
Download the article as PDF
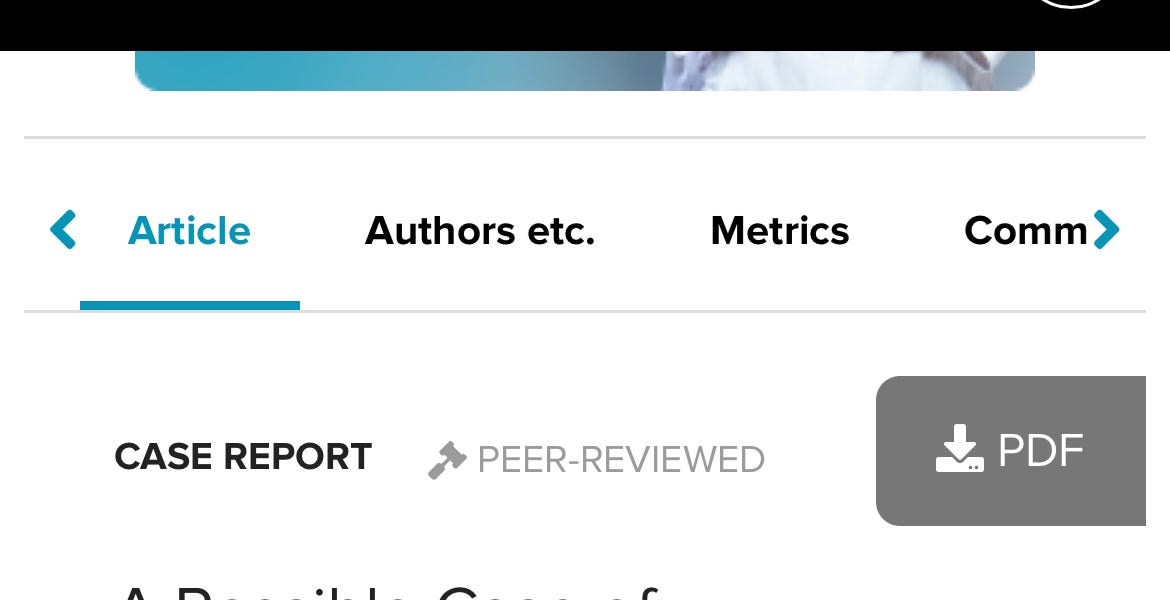(1010, 451)
